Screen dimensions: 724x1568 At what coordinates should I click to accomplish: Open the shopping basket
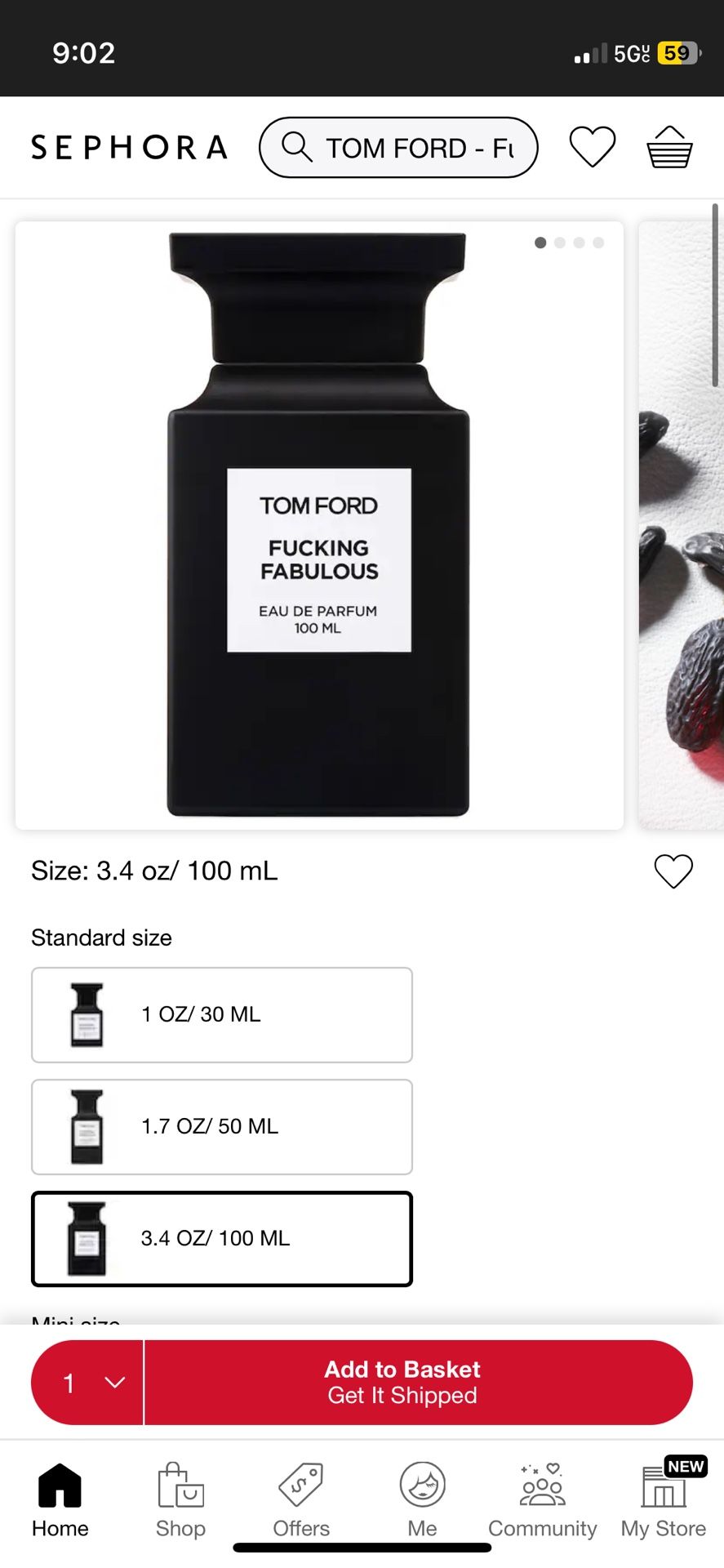click(x=669, y=147)
